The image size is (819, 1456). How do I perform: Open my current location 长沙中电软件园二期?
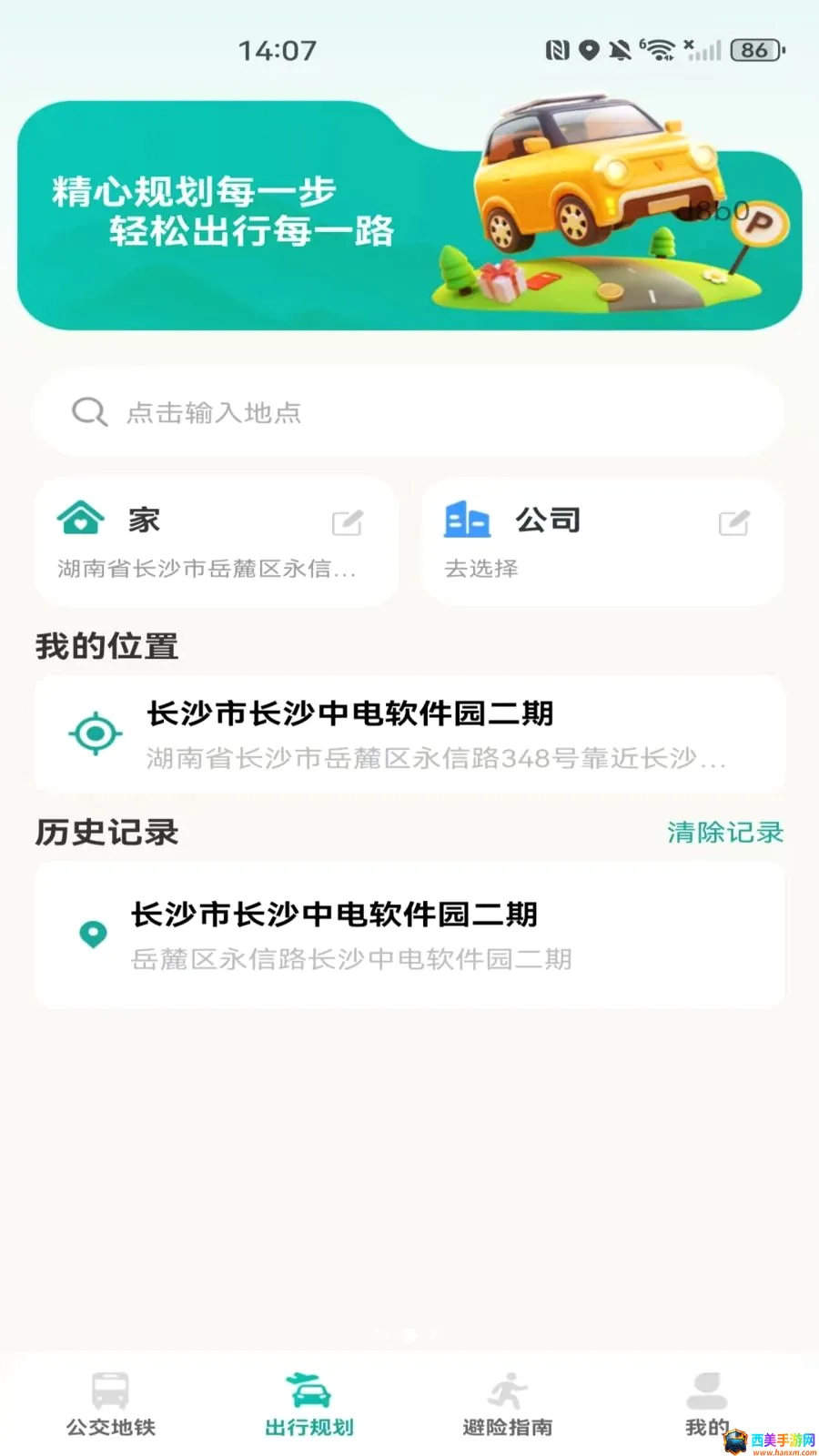tap(409, 733)
